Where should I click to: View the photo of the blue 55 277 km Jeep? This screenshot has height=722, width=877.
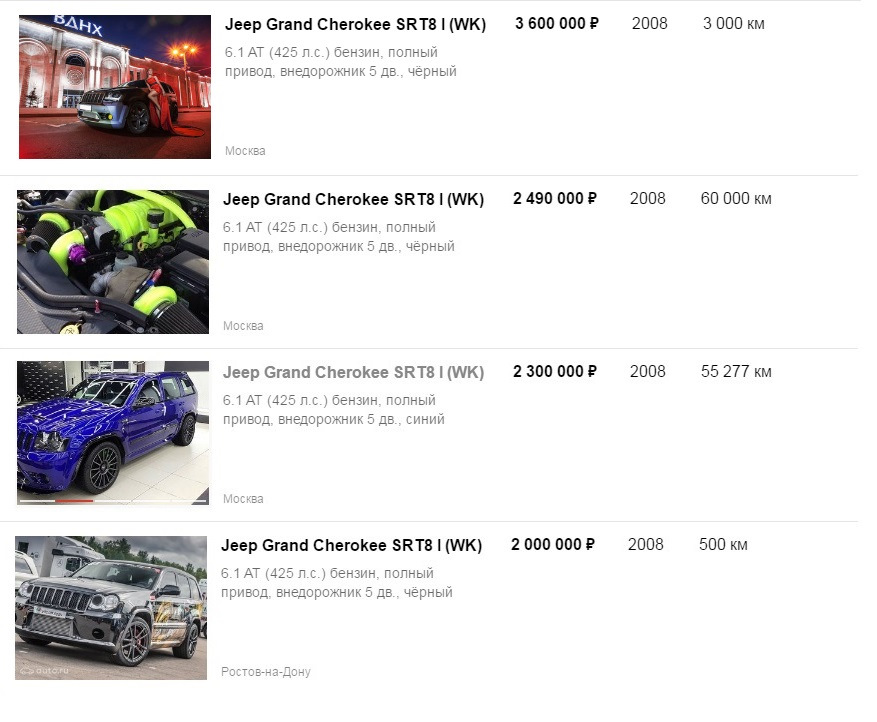[113, 433]
